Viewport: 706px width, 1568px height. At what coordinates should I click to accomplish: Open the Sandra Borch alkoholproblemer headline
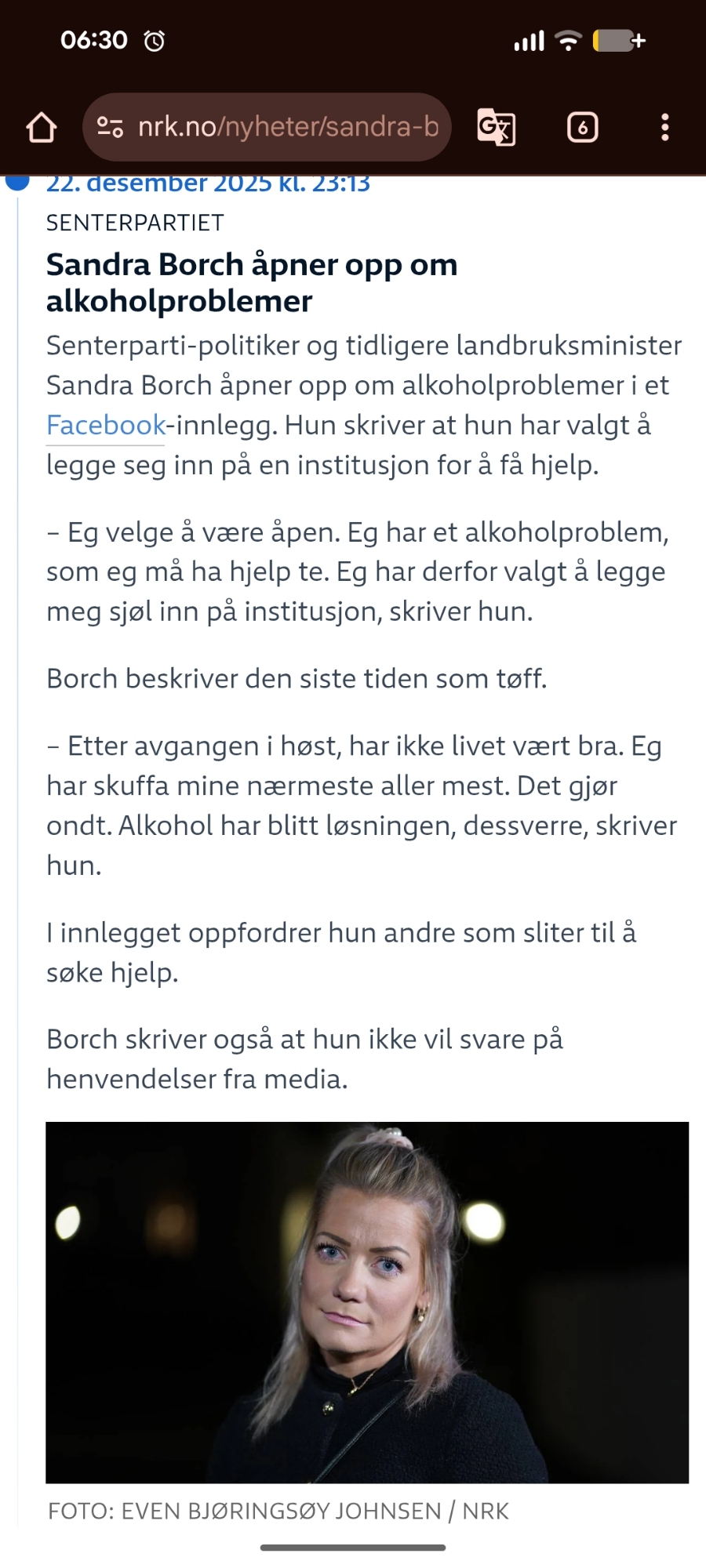[x=251, y=282]
